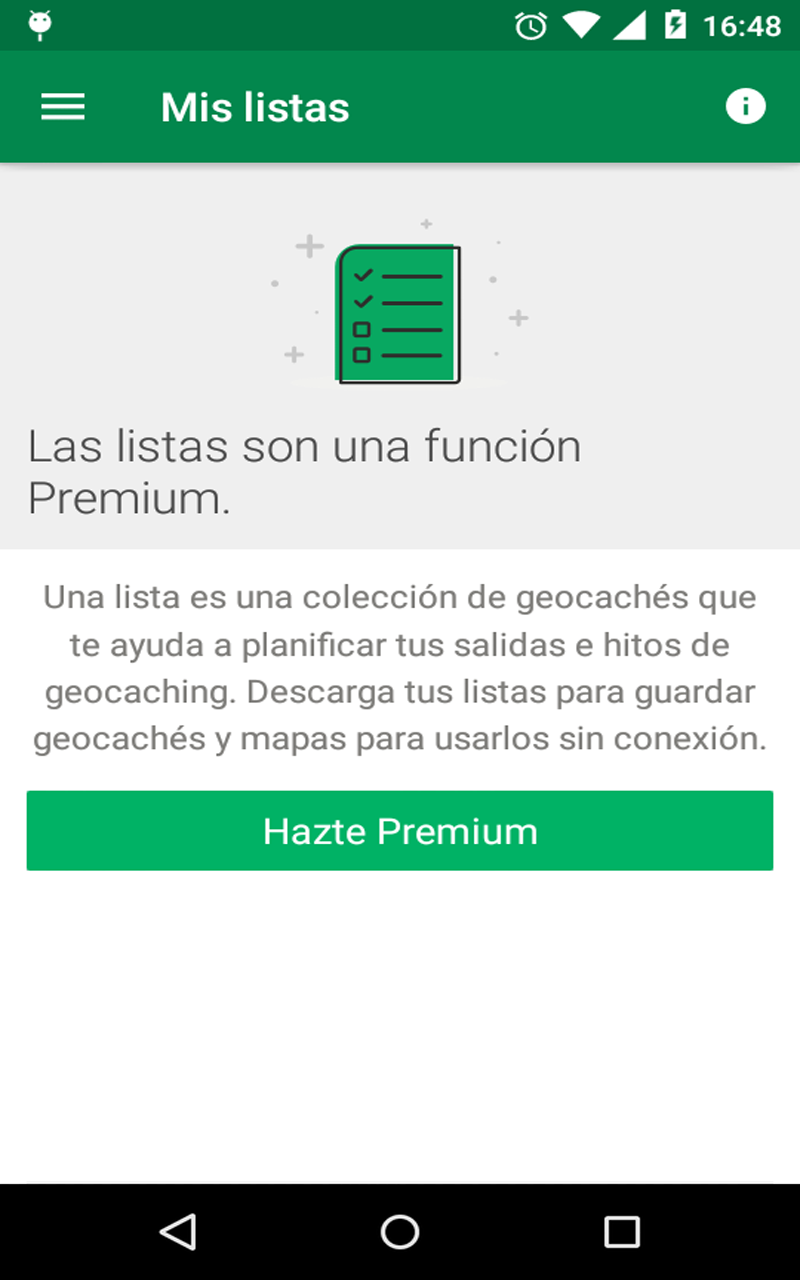The height and width of the screenshot is (1280, 800).
Task: Open recent apps with the square button
Action: pyautogui.click(x=622, y=1232)
